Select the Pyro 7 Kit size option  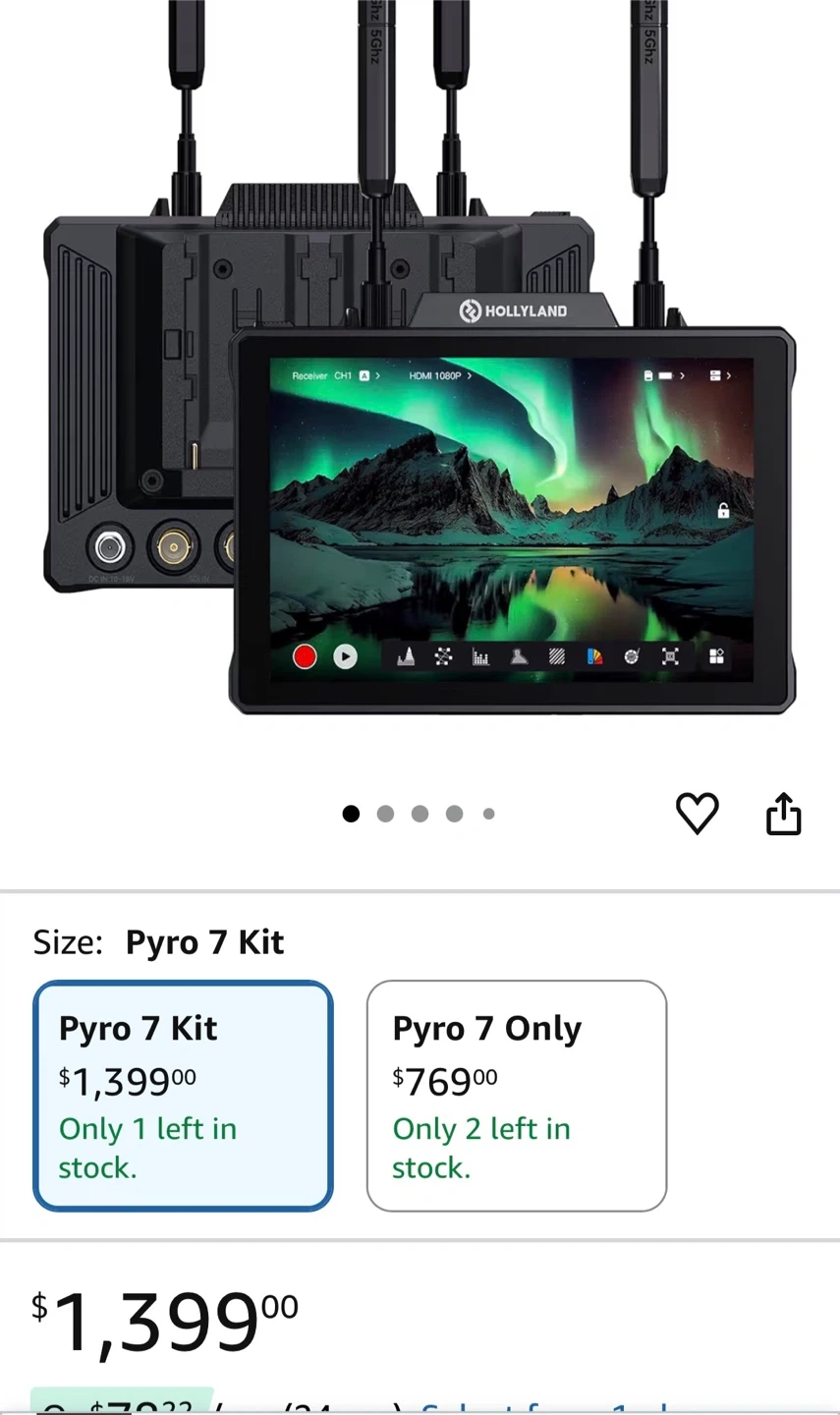coord(183,1096)
